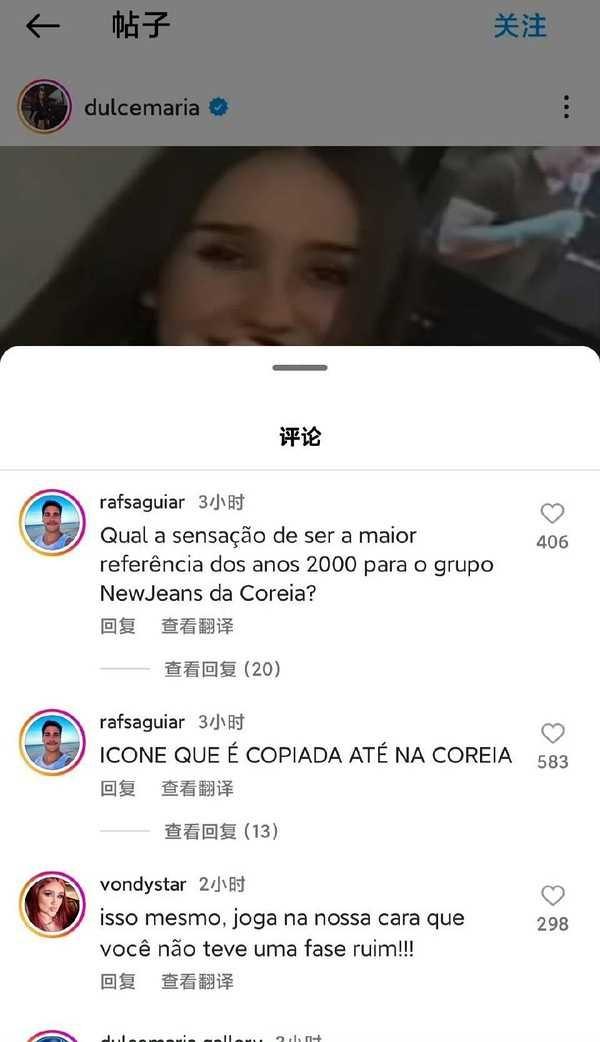Open rafsaguiar's avatar beside the NewJeans comment
The height and width of the screenshot is (1042, 600).
pos(52,522)
